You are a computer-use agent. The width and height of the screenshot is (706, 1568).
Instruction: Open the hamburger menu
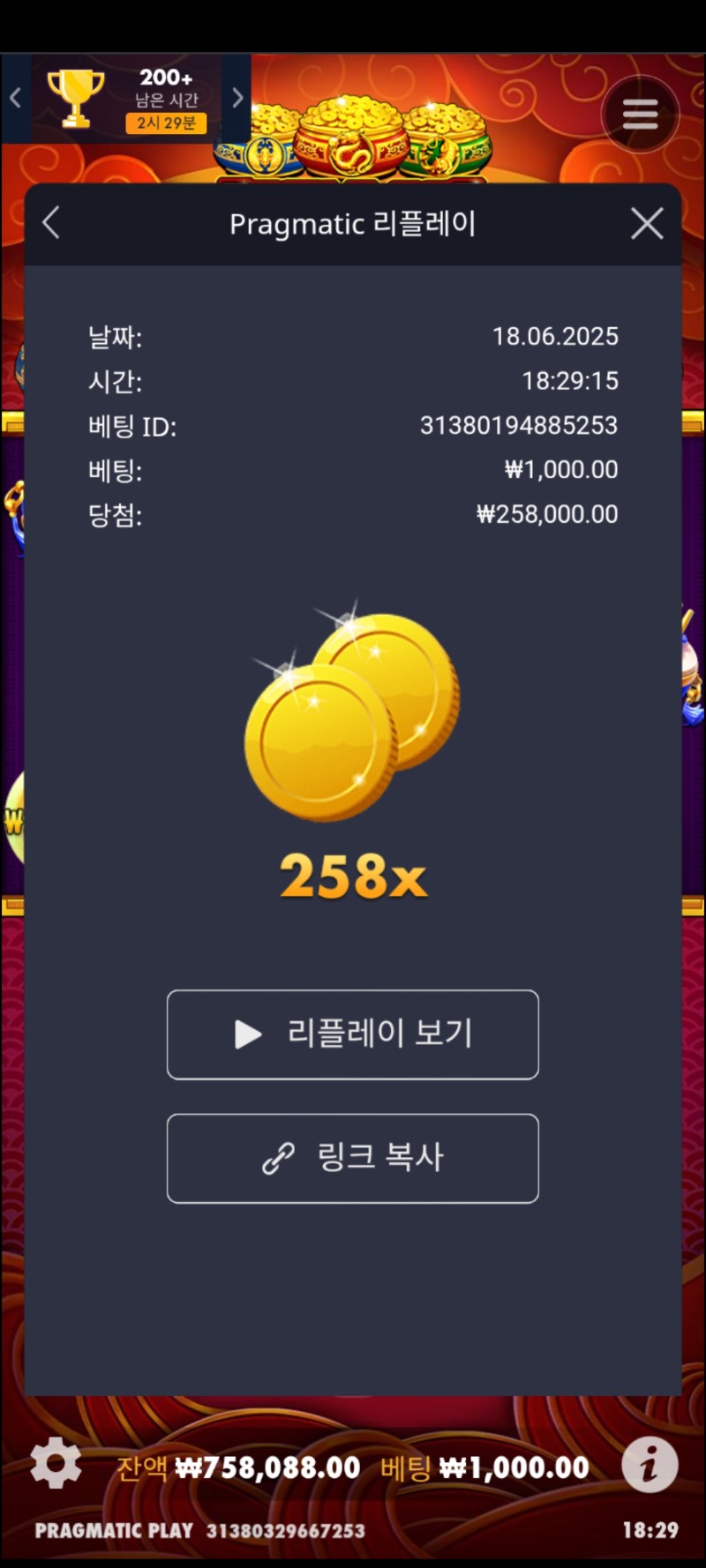(640, 115)
